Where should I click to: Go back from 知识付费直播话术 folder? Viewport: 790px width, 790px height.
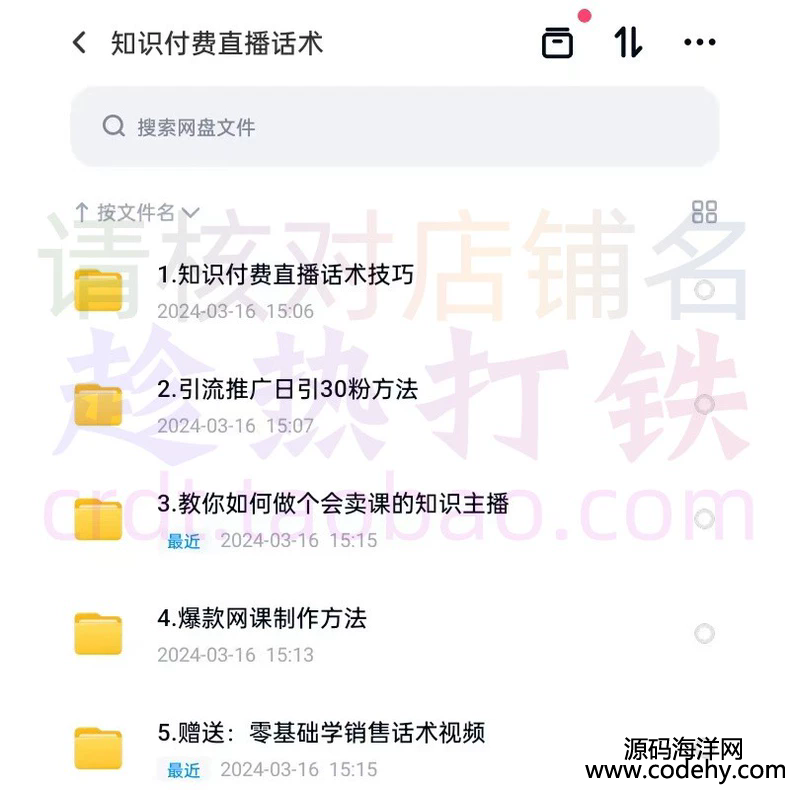pos(79,43)
